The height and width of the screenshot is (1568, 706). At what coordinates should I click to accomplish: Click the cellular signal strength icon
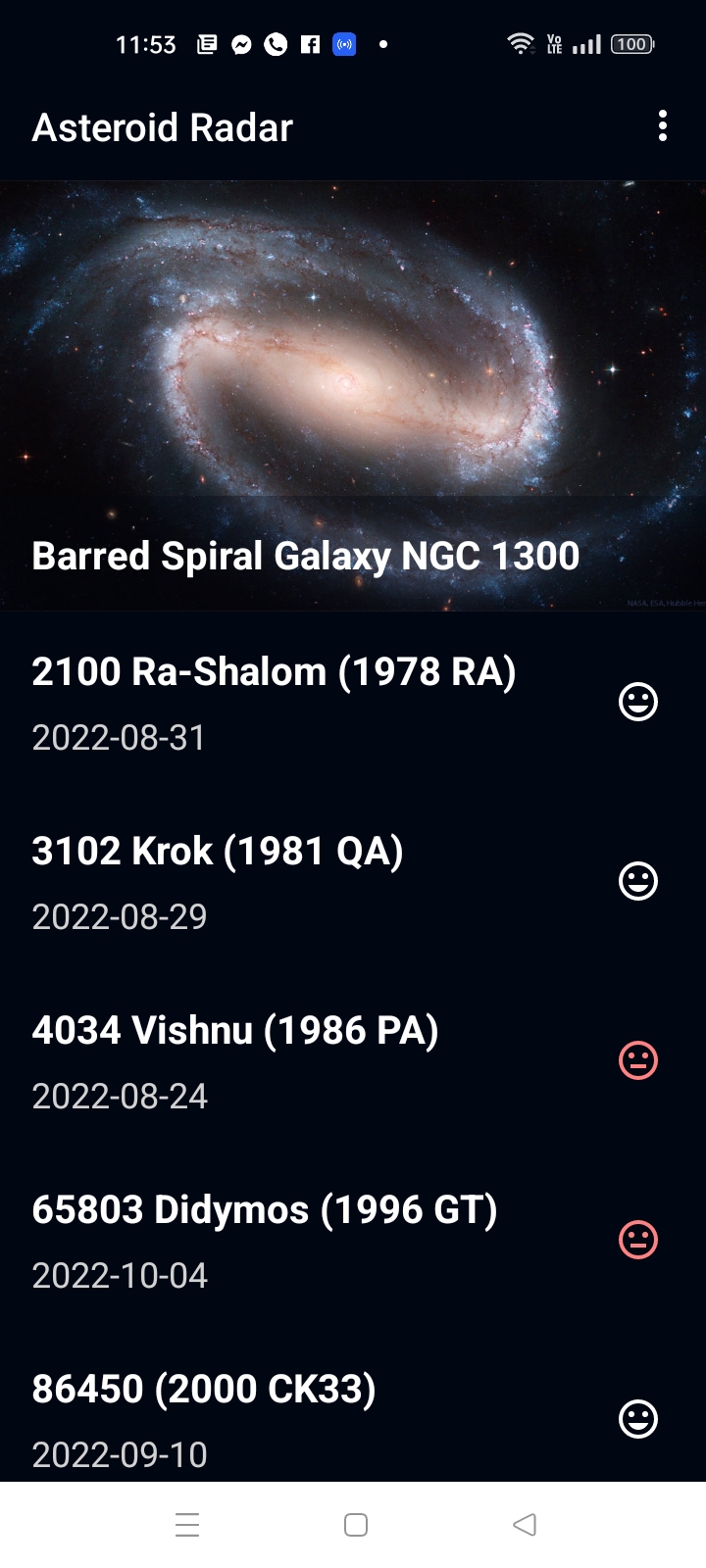pos(587,44)
